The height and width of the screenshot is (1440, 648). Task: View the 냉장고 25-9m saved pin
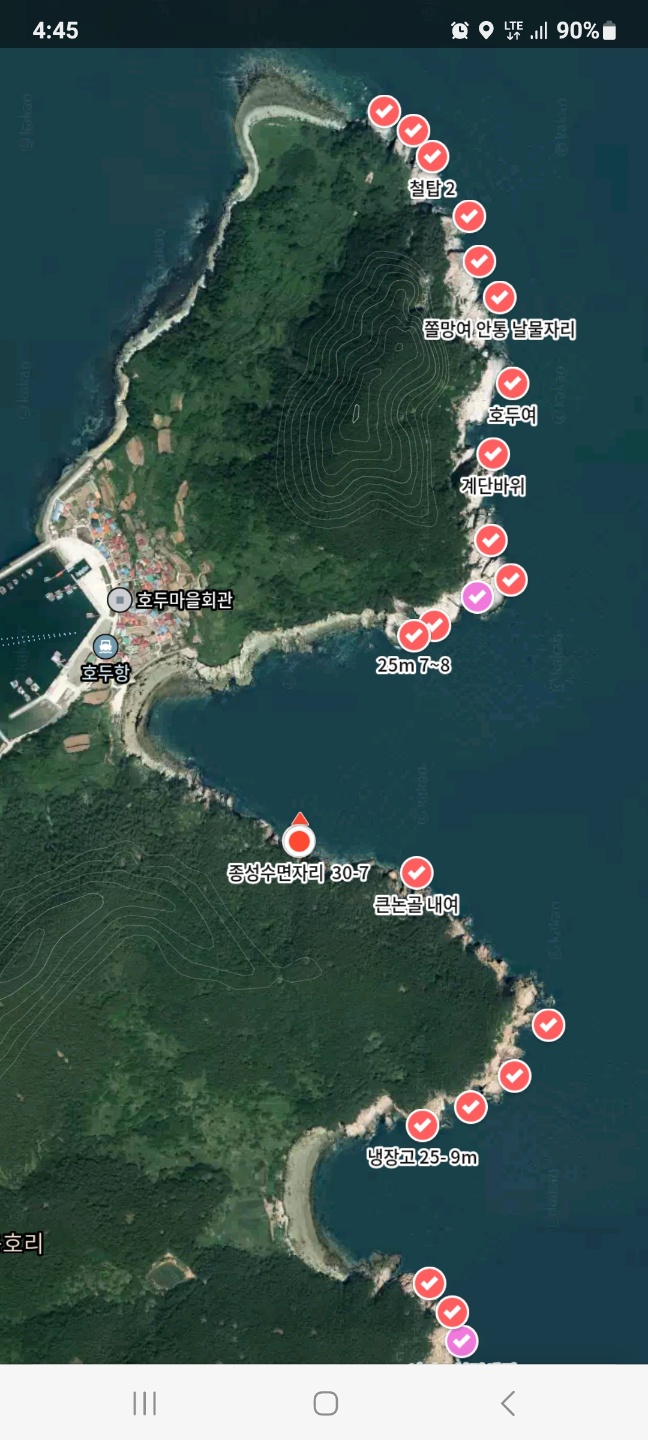(x=422, y=1125)
